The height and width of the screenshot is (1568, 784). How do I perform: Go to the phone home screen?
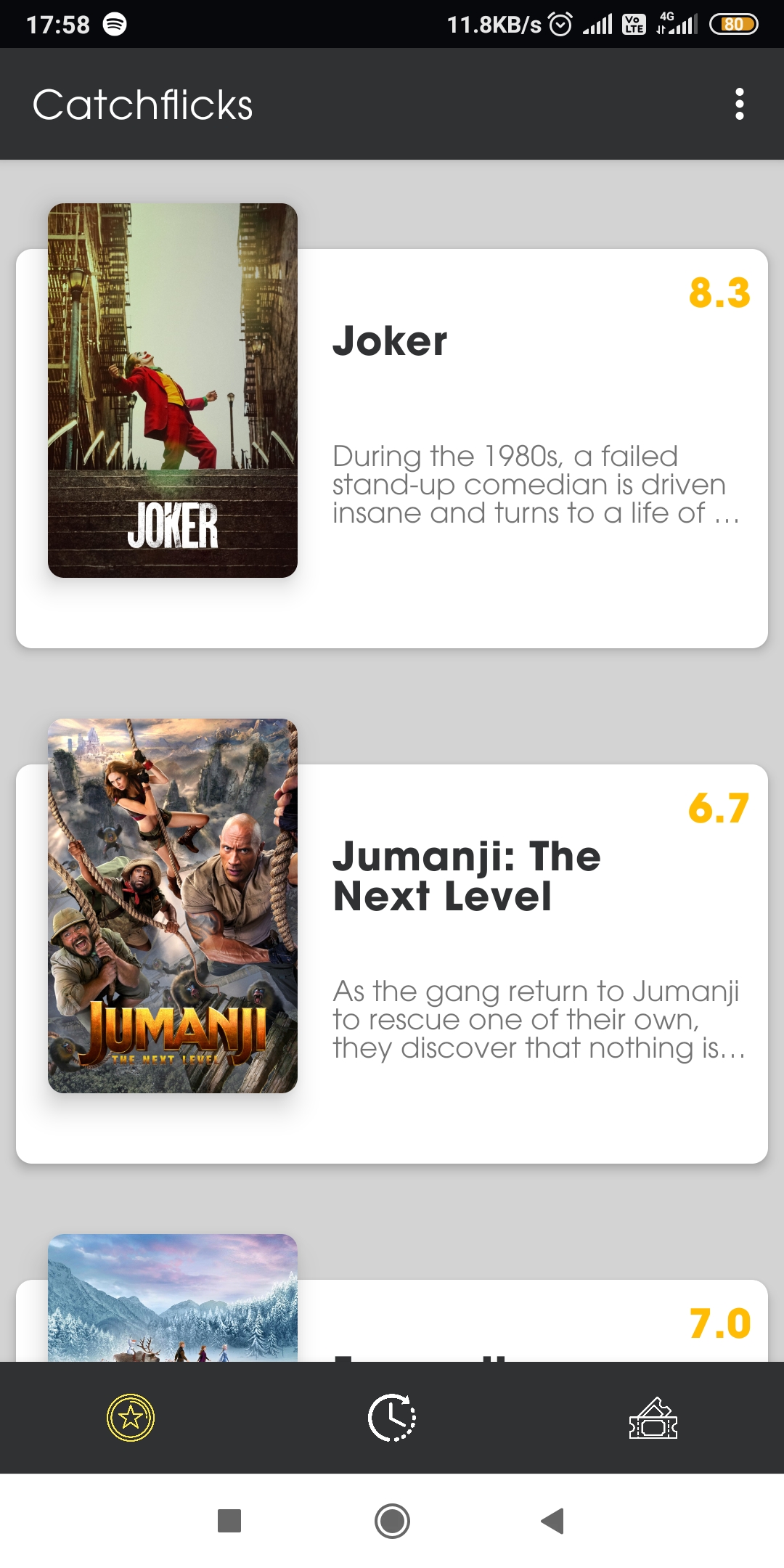coord(392,1520)
